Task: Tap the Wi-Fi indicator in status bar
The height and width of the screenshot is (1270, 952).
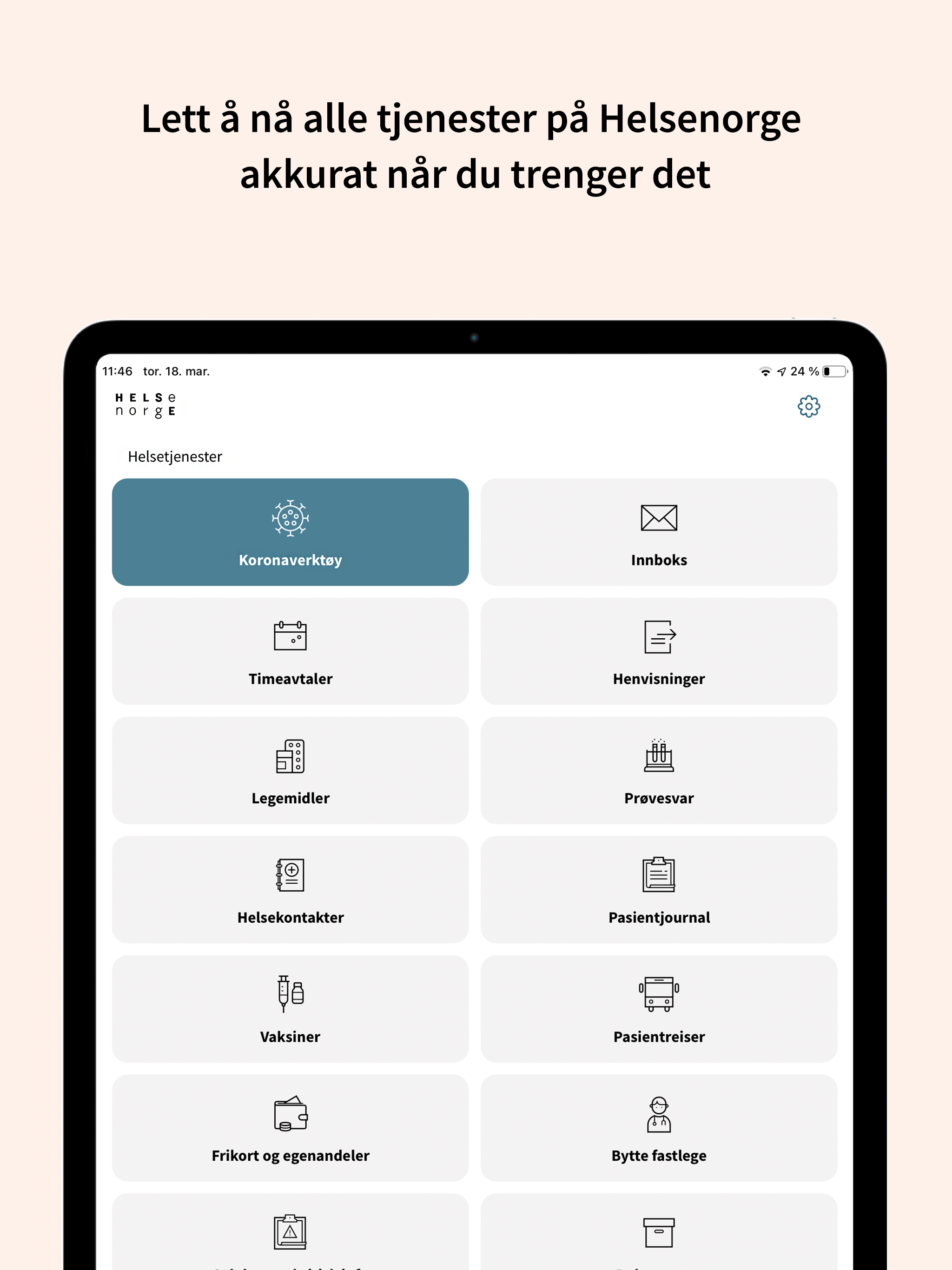Action: (x=766, y=371)
